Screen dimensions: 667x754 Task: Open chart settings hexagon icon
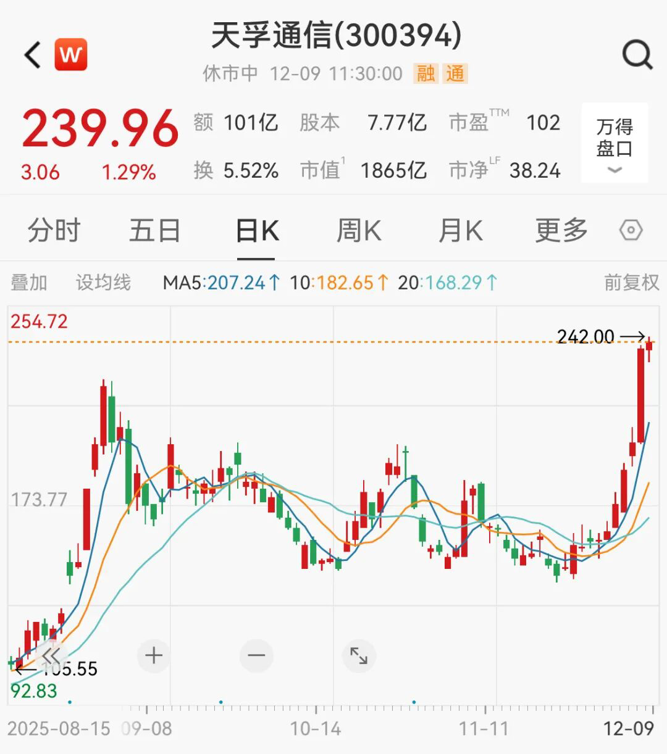tap(631, 231)
